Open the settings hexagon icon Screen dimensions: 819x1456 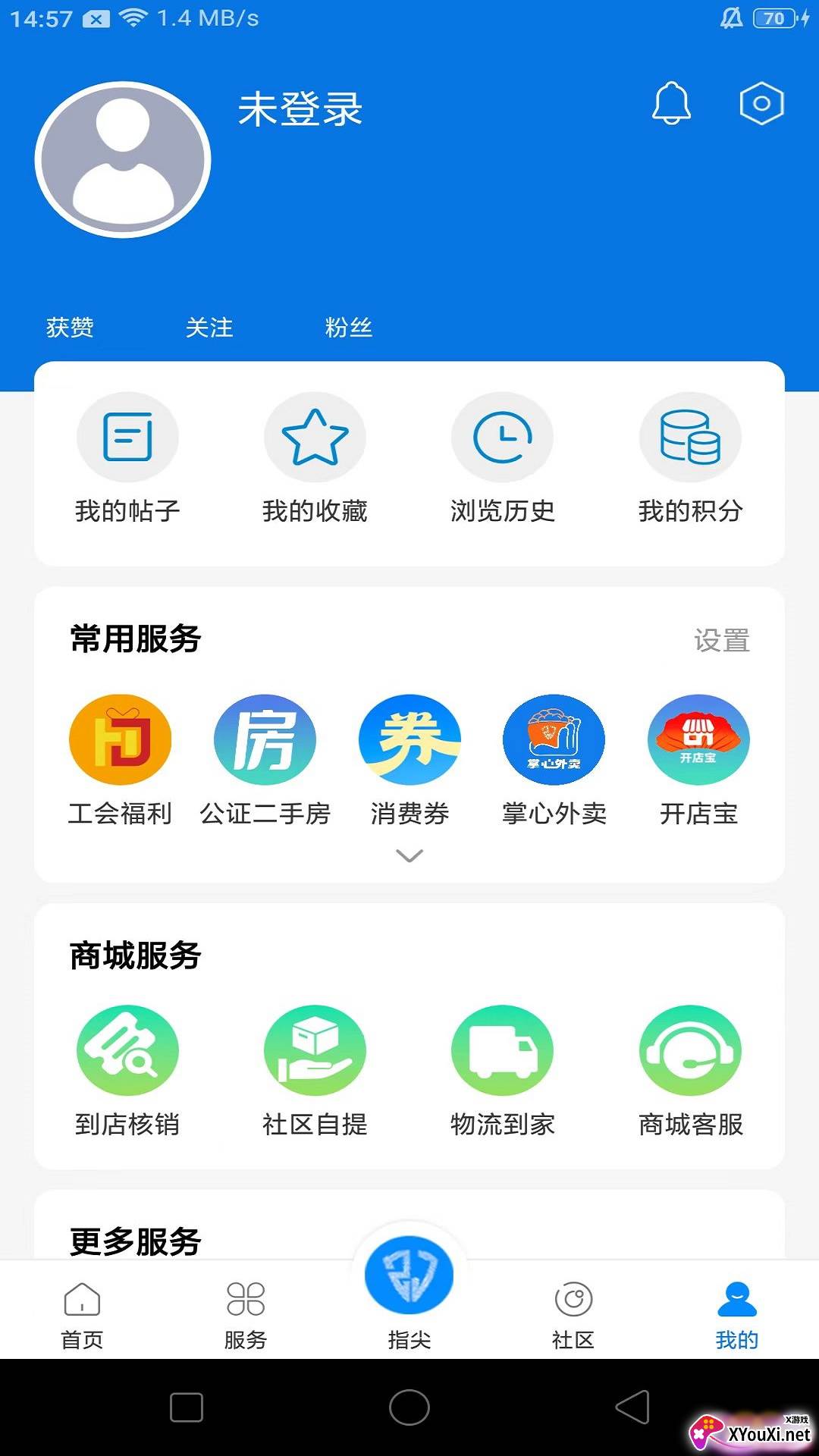(761, 103)
